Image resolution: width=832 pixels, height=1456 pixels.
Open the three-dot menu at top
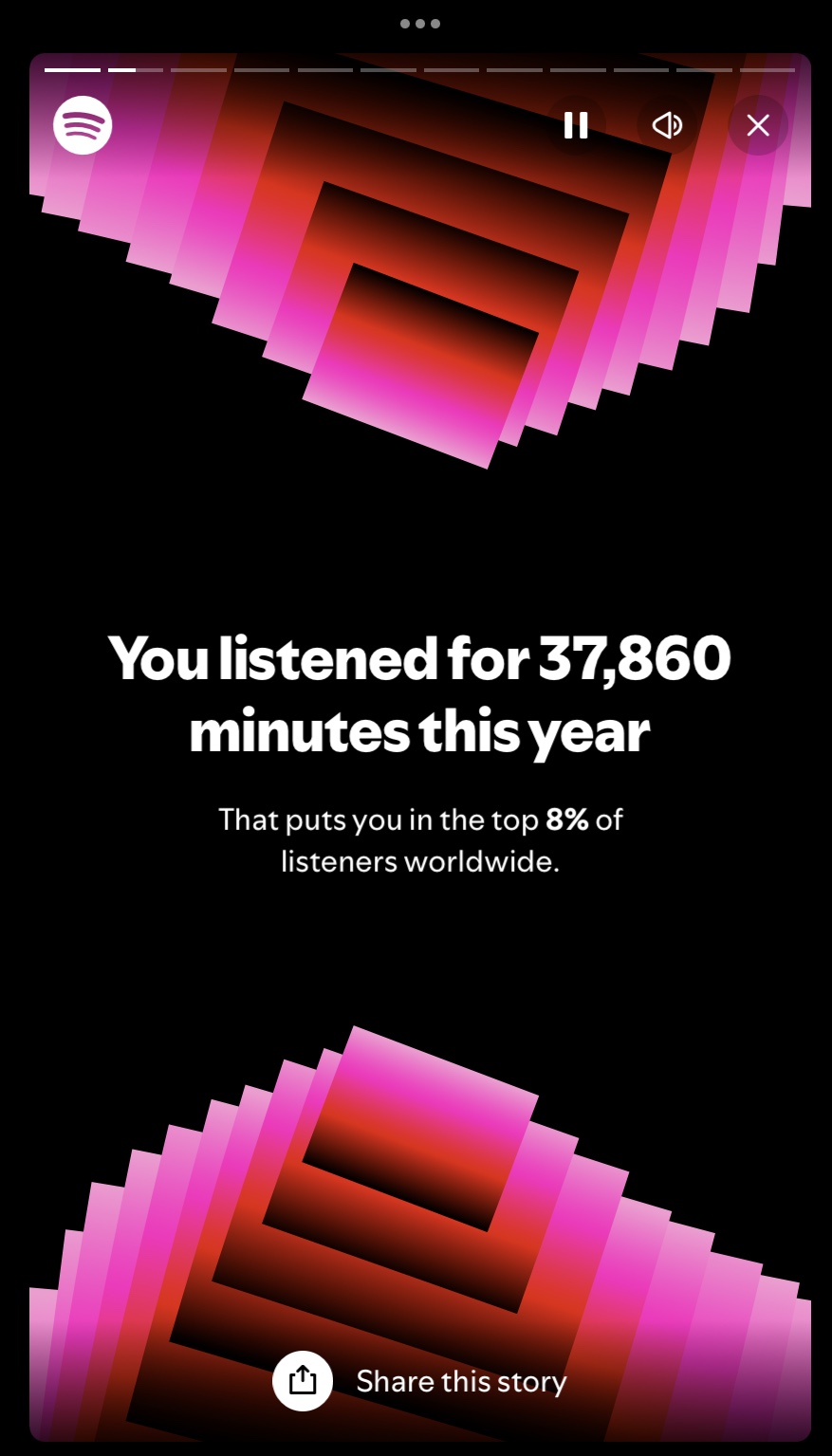click(419, 24)
